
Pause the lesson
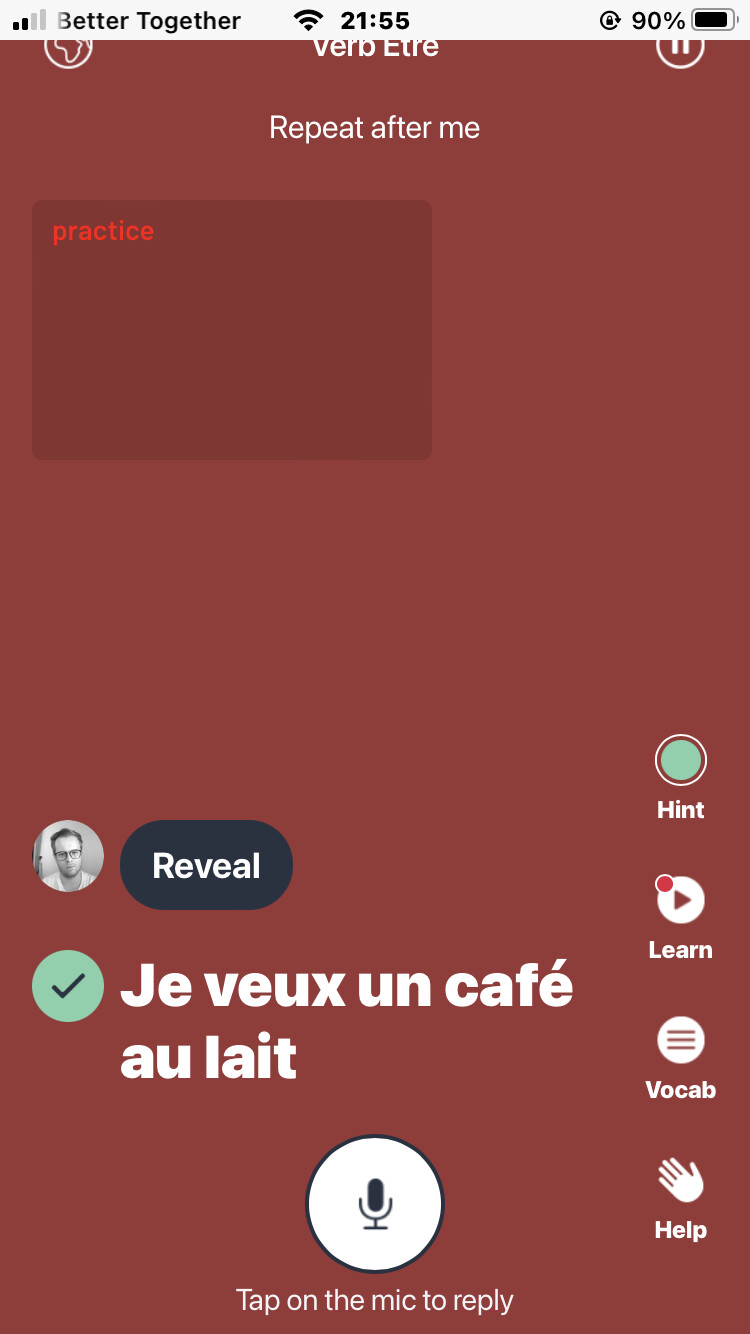680,46
